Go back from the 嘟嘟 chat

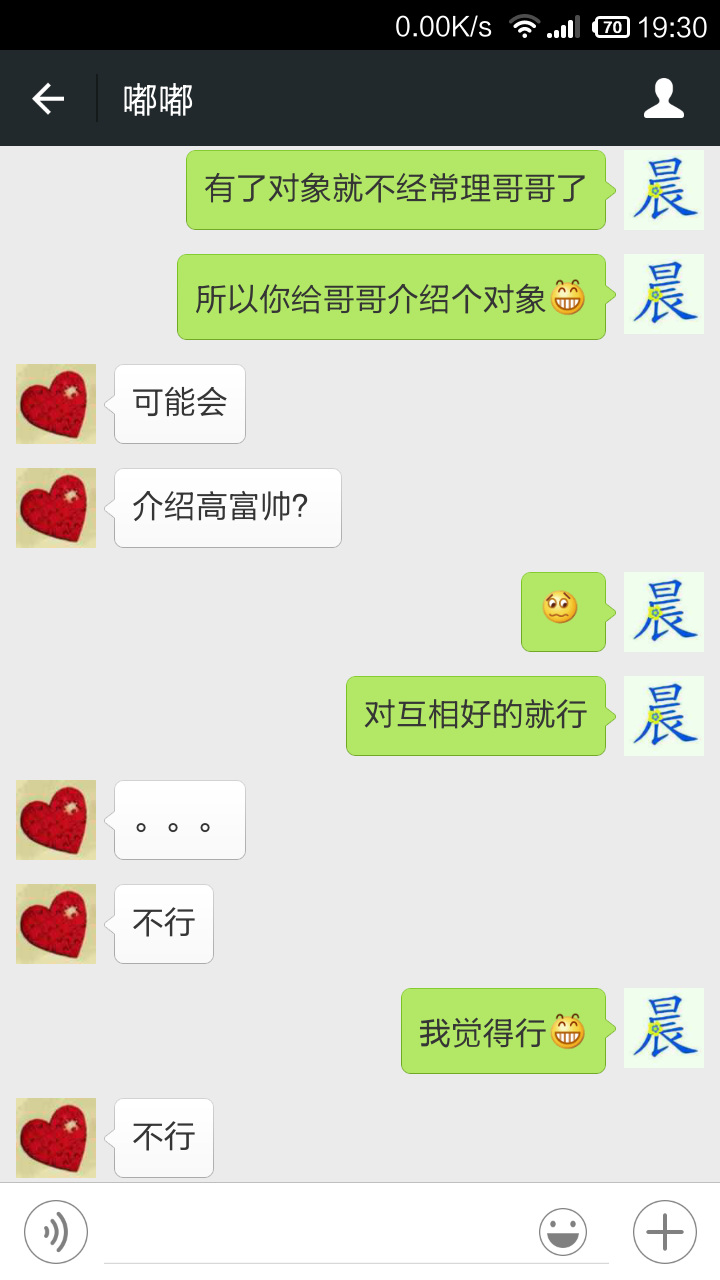coord(48,99)
